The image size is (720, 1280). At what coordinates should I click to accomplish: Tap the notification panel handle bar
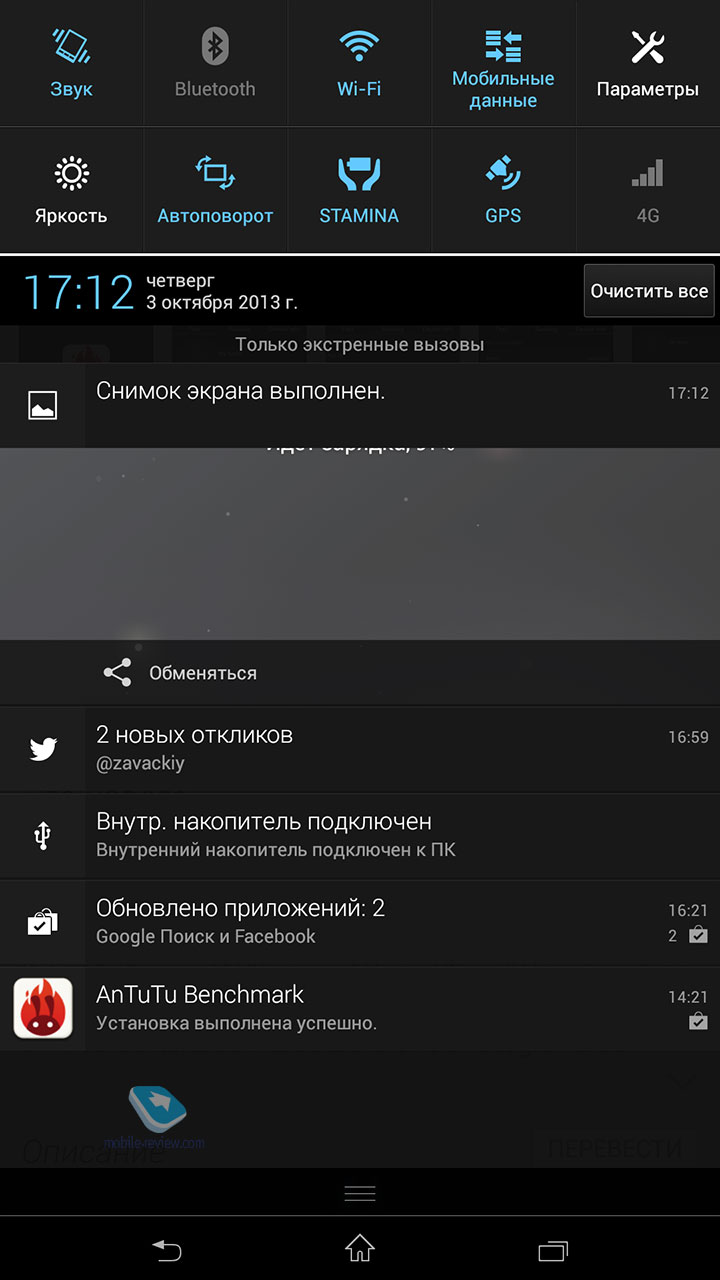coord(360,1193)
